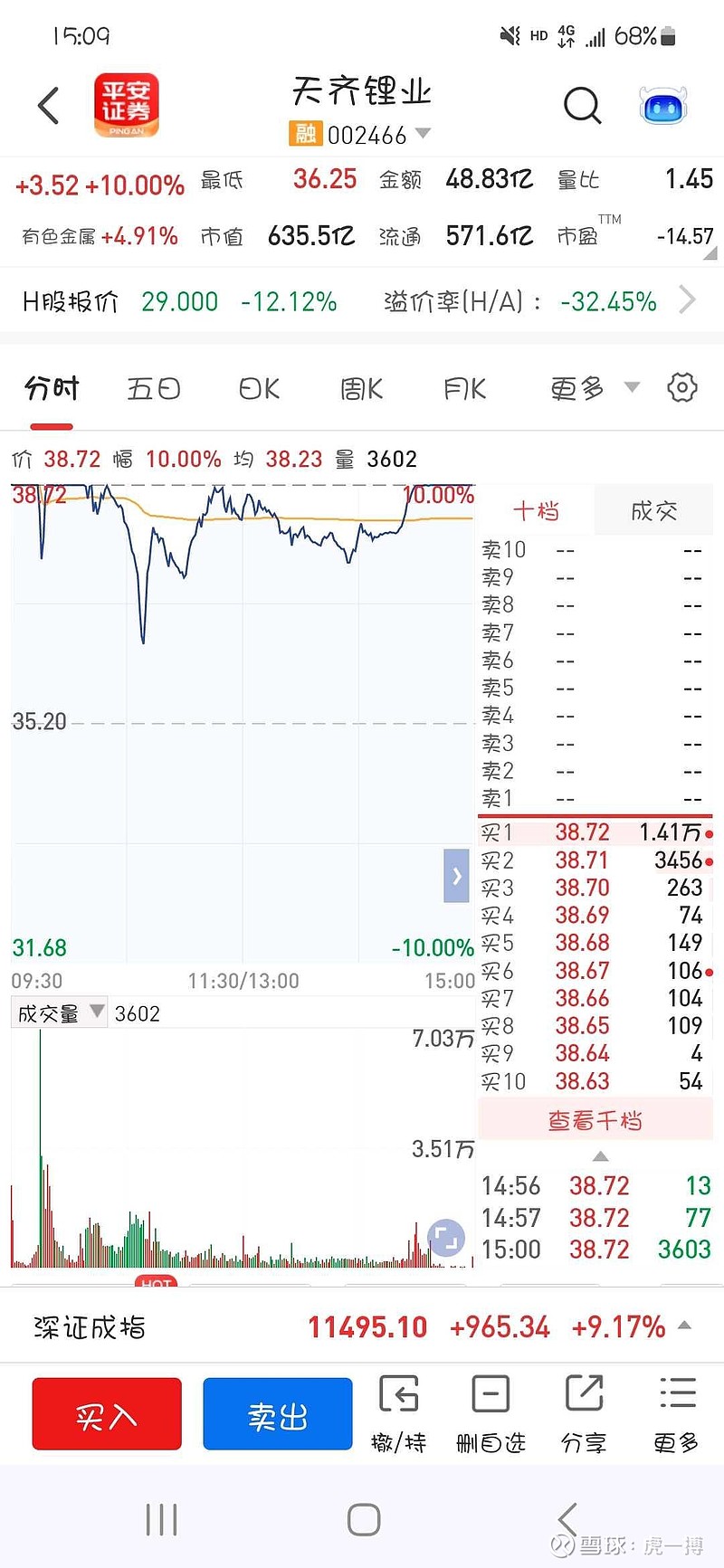Viewport: 724px width, 1568px height.
Task: Switch to the 日K chart tab
Action: tap(259, 389)
